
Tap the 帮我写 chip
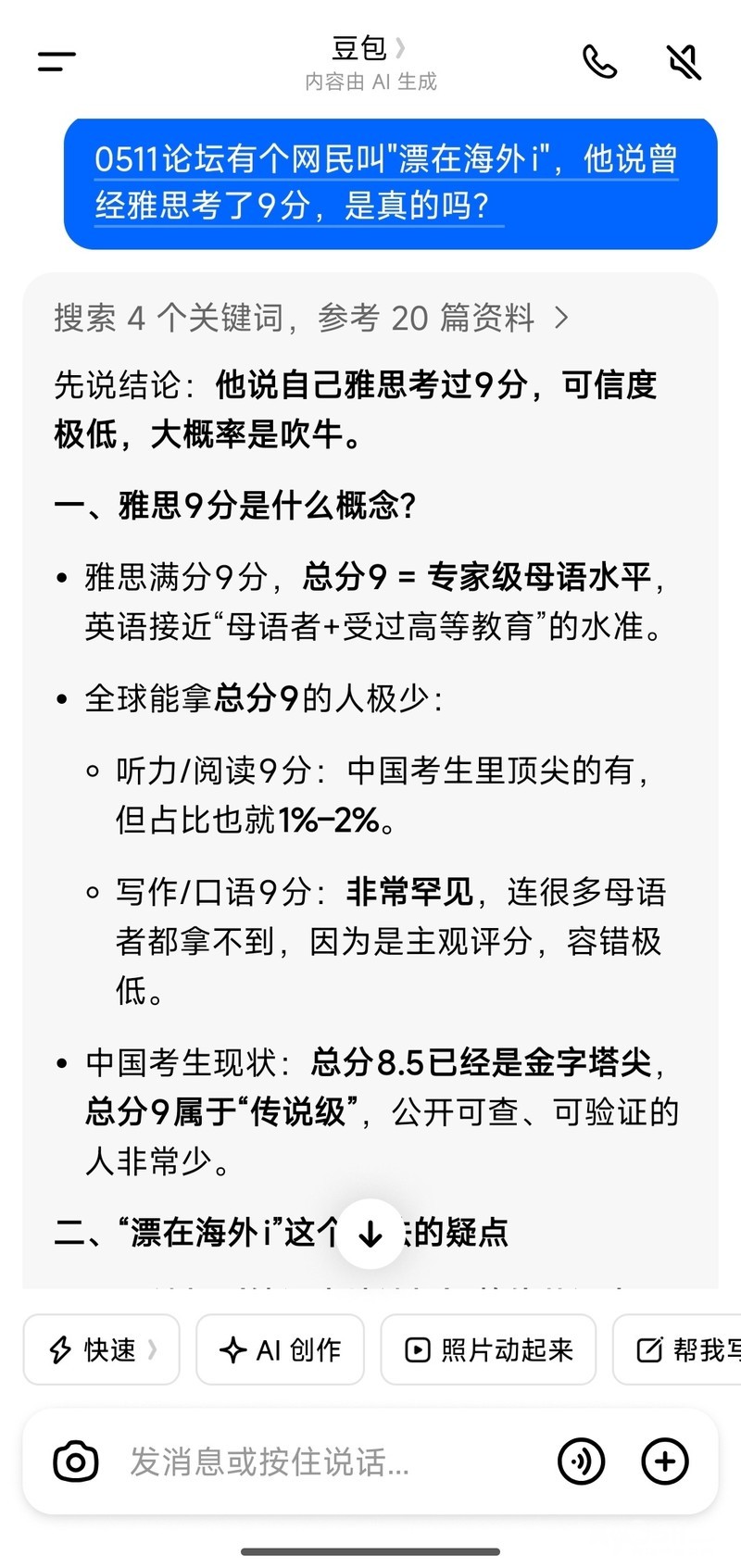677,1349
